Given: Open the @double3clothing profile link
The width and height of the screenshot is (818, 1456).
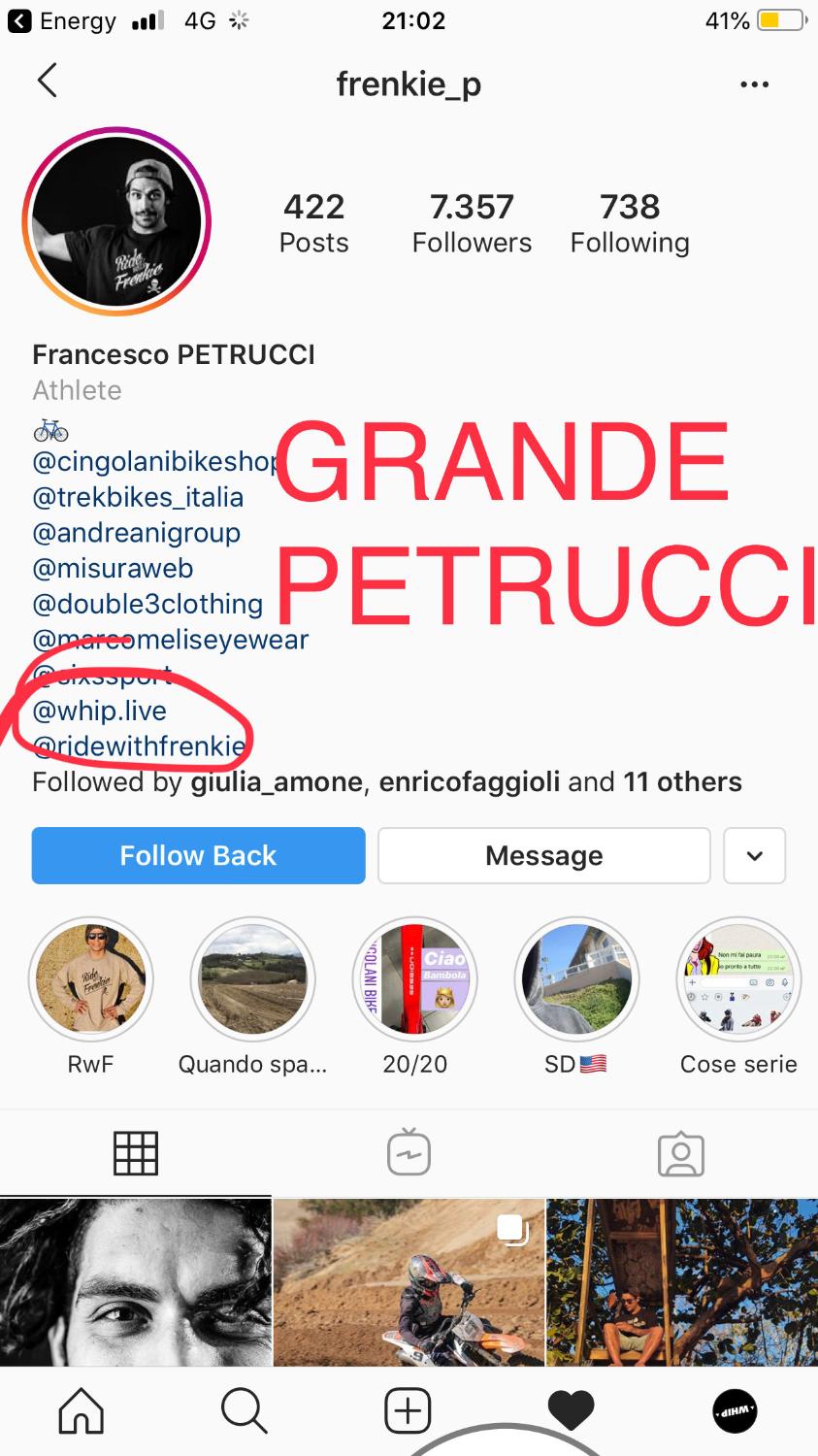Looking at the screenshot, I should click(x=147, y=604).
